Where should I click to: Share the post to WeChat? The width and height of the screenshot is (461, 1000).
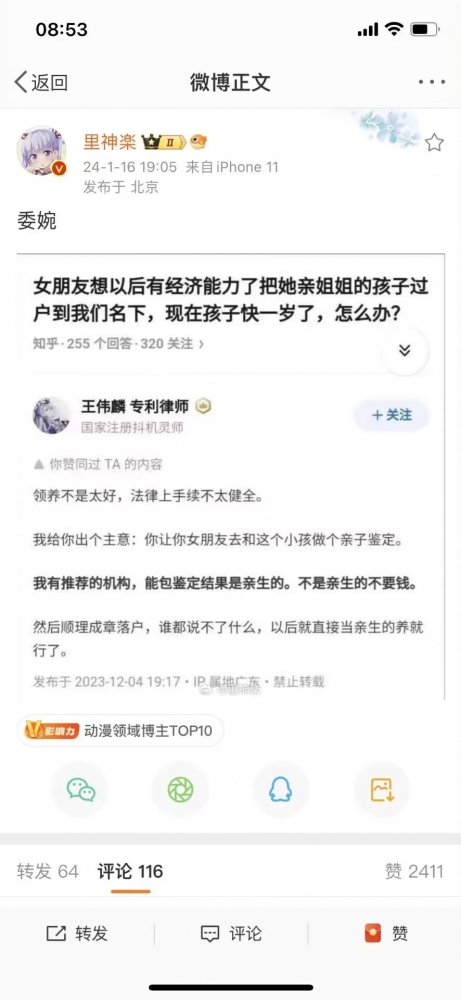80,790
